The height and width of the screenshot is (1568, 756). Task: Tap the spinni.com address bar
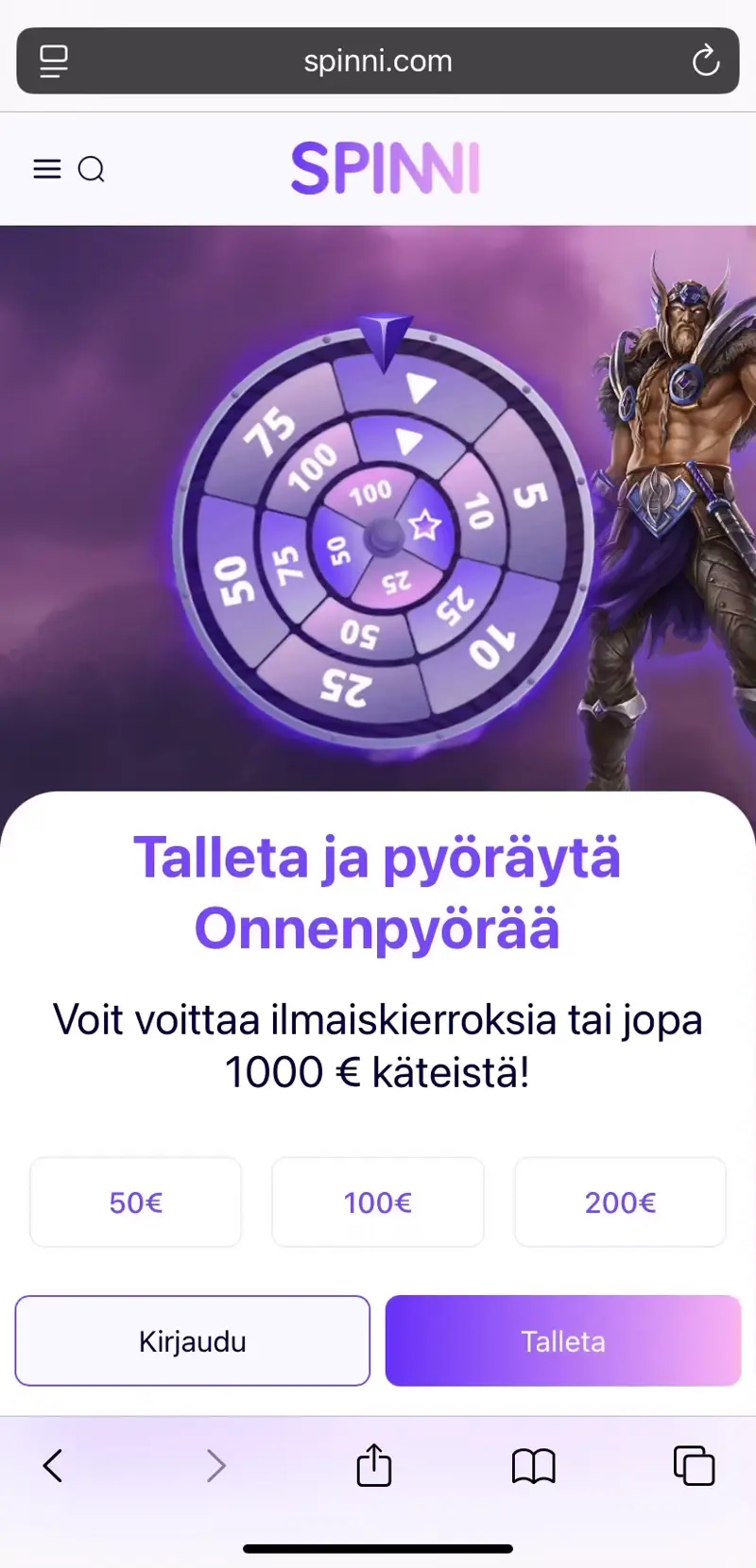point(376,60)
